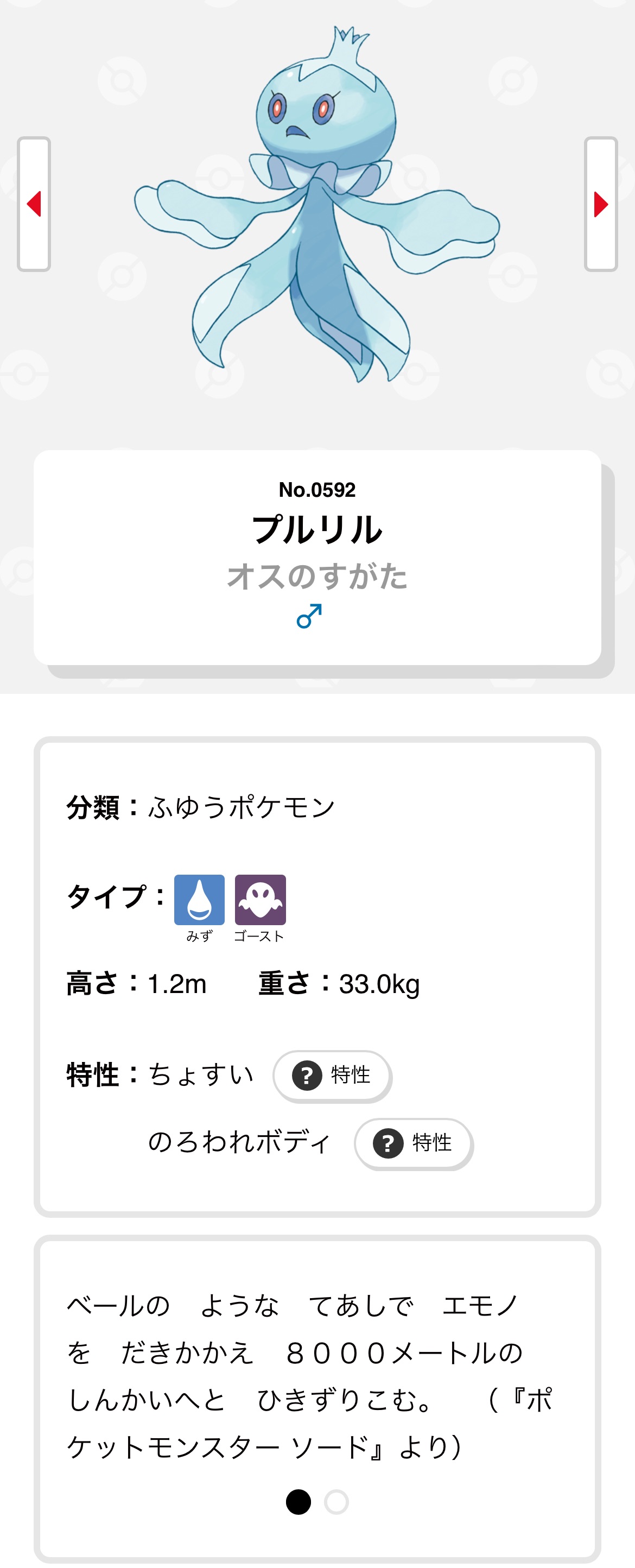The image size is (635, 1568).
Task: Show ability info for ちょすい
Action: (x=332, y=1076)
